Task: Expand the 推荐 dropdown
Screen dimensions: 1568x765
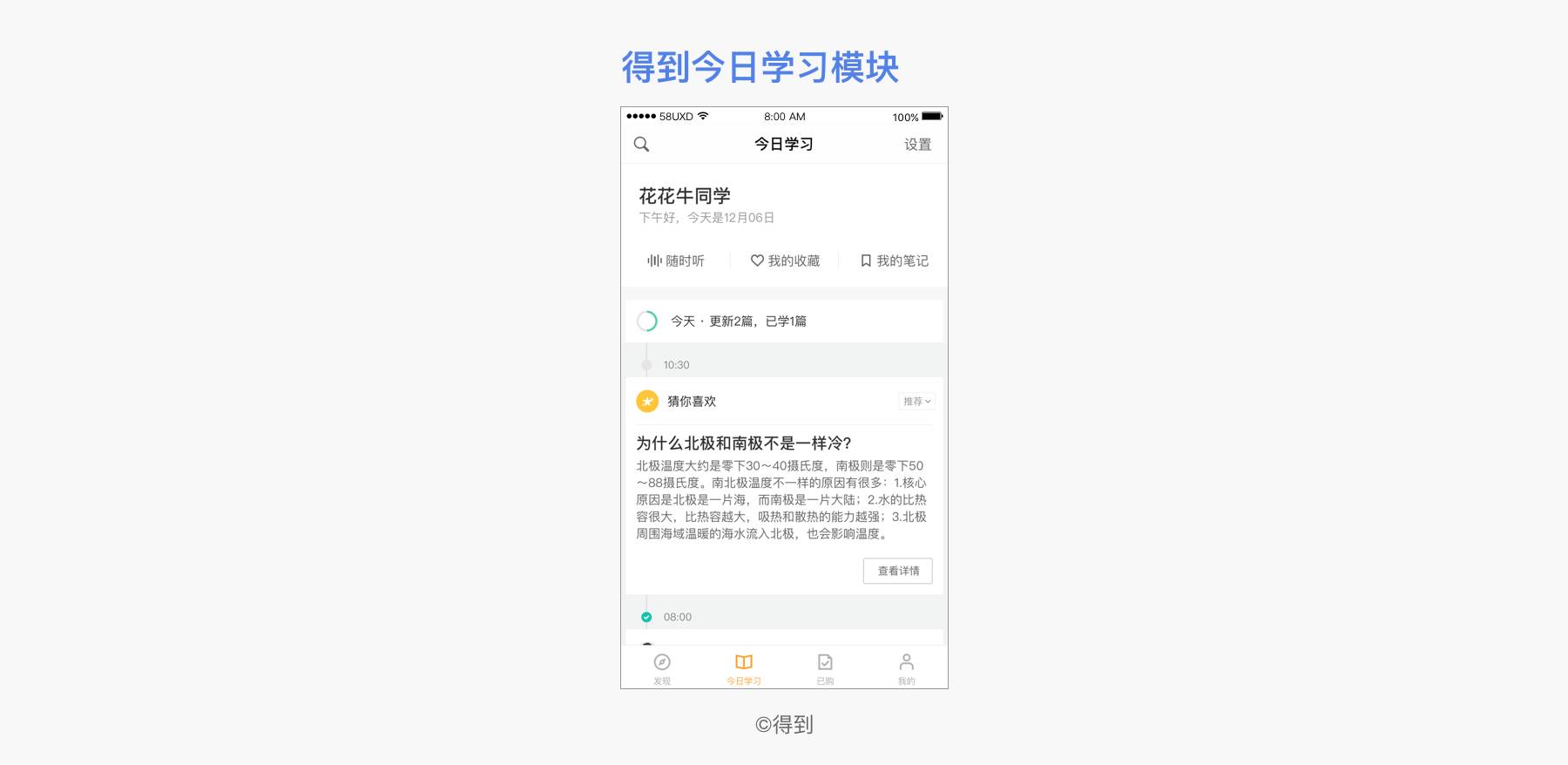Action: [x=916, y=402]
